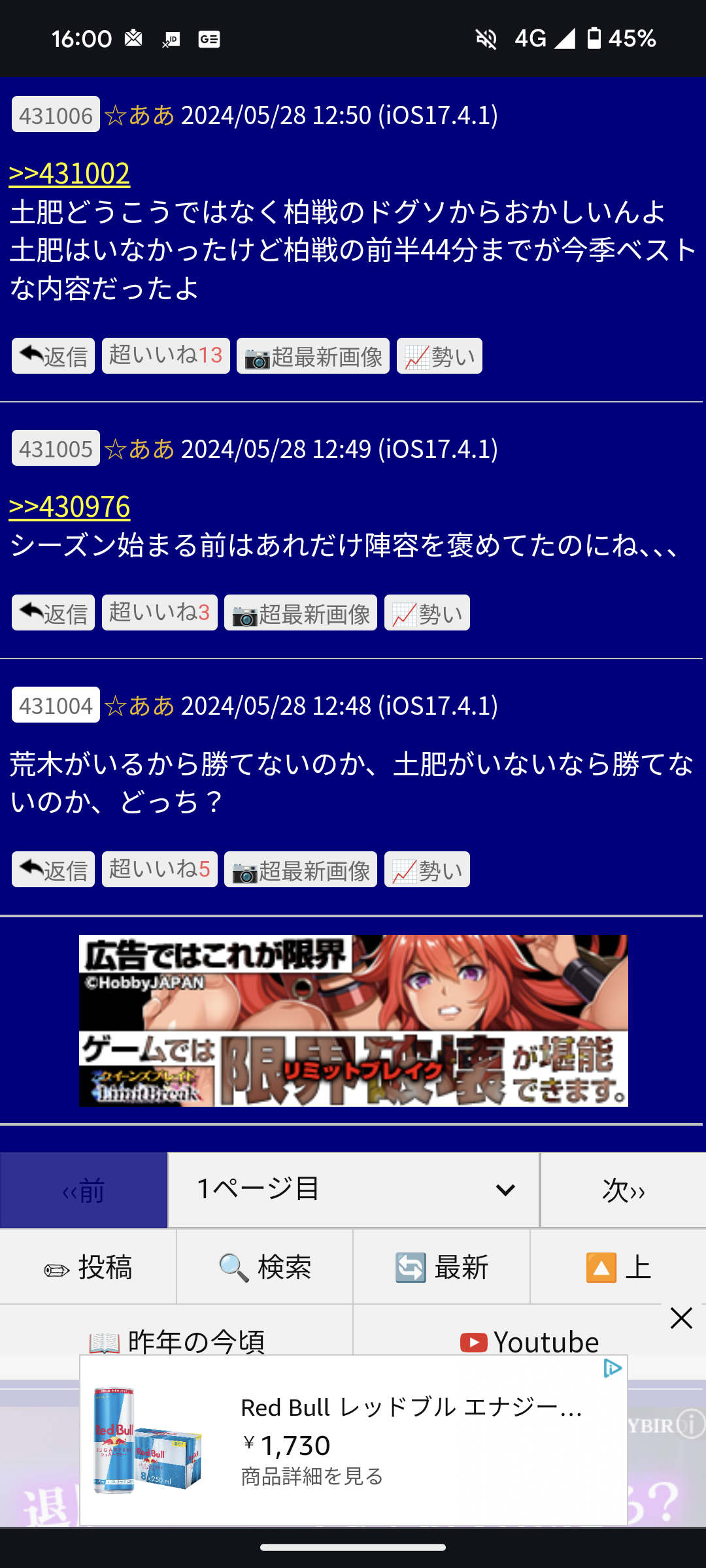
Task: Reply to post 431004
Action: tap(53, 870)
